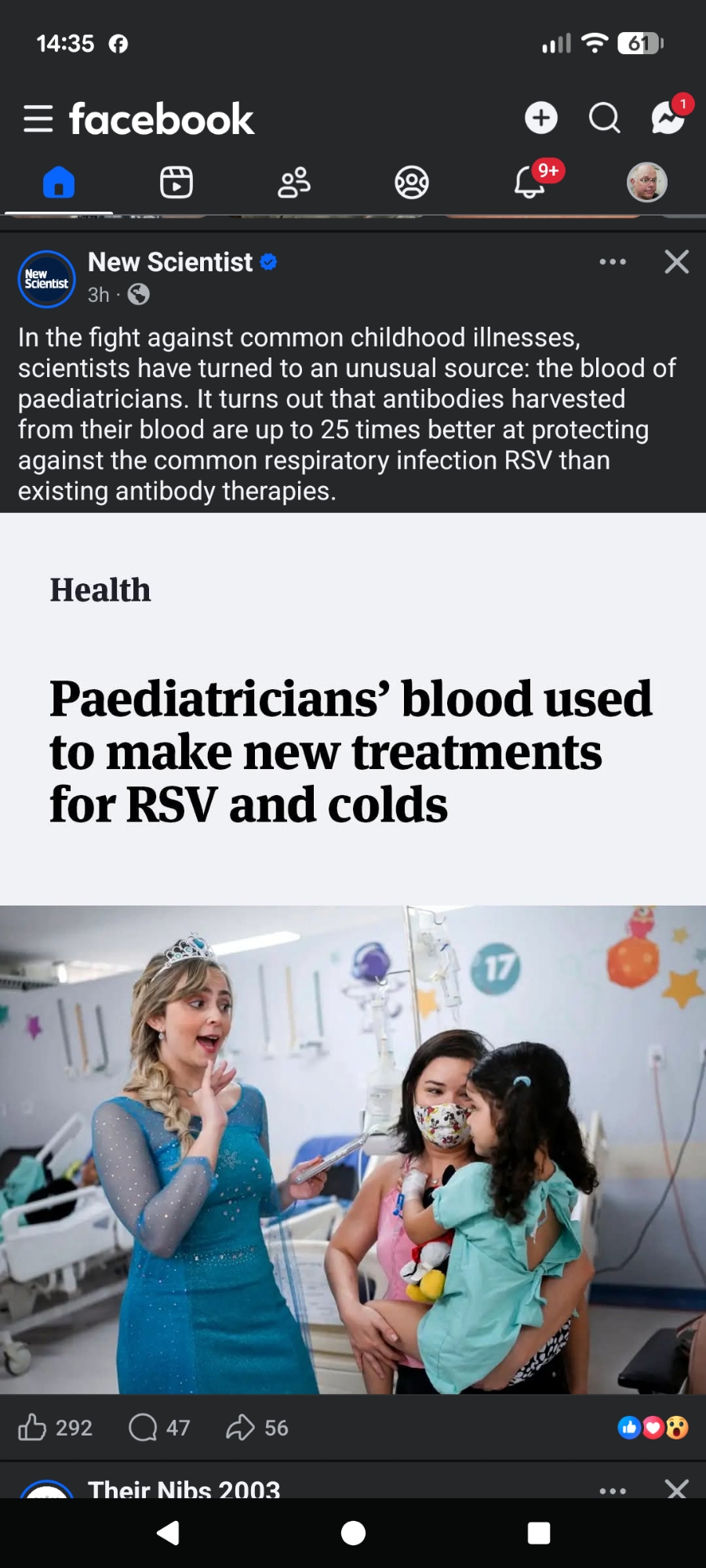Switch to the Home feed tab
Screen dimensions: 706x1568
[59, 183]
